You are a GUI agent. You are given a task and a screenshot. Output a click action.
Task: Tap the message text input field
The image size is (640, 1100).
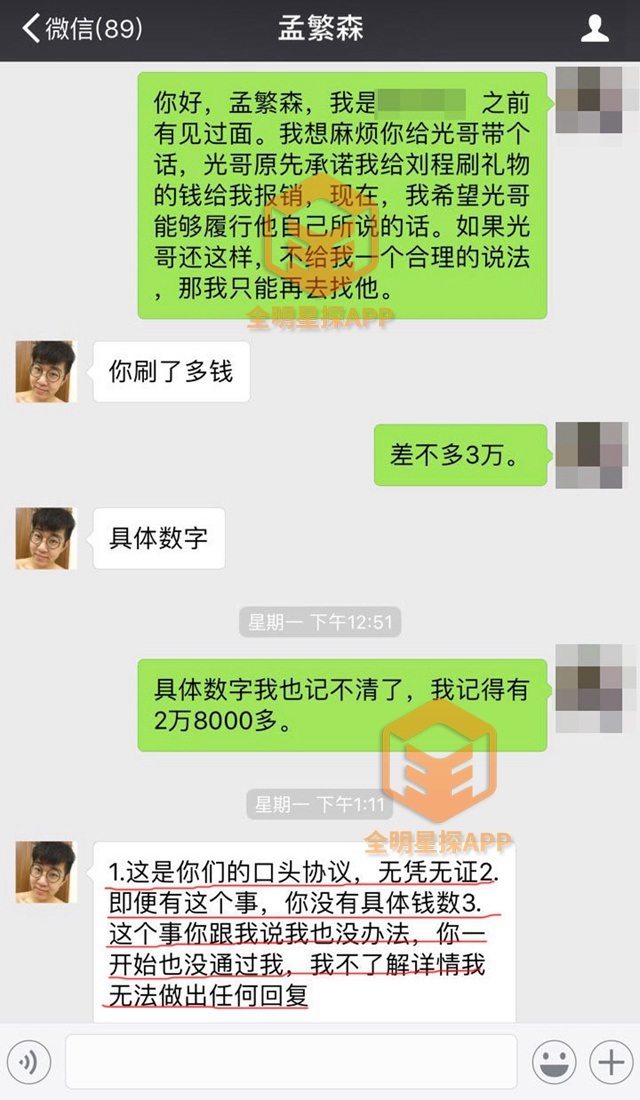(x=290, y=1062)
